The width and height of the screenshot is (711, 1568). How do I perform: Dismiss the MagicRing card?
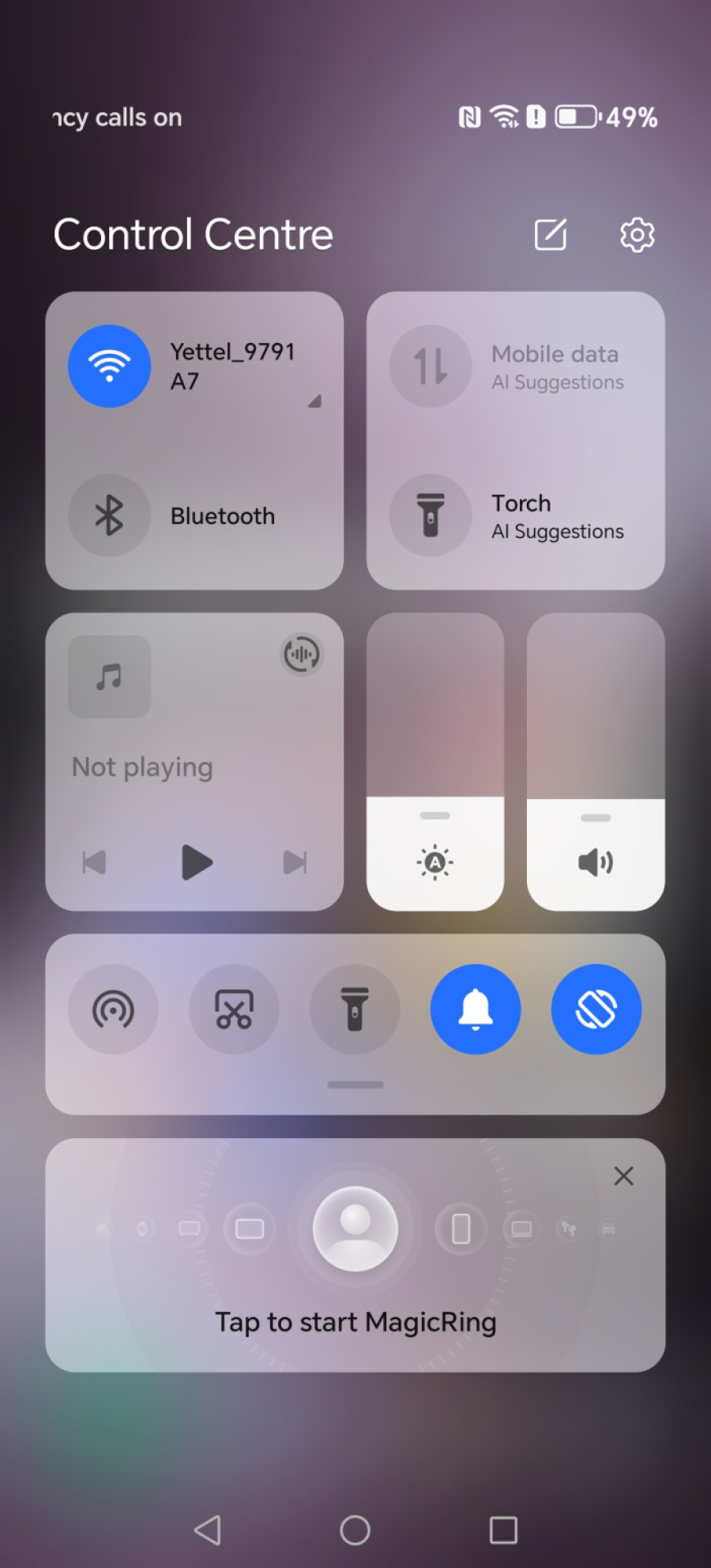[x=623, y=1176]
